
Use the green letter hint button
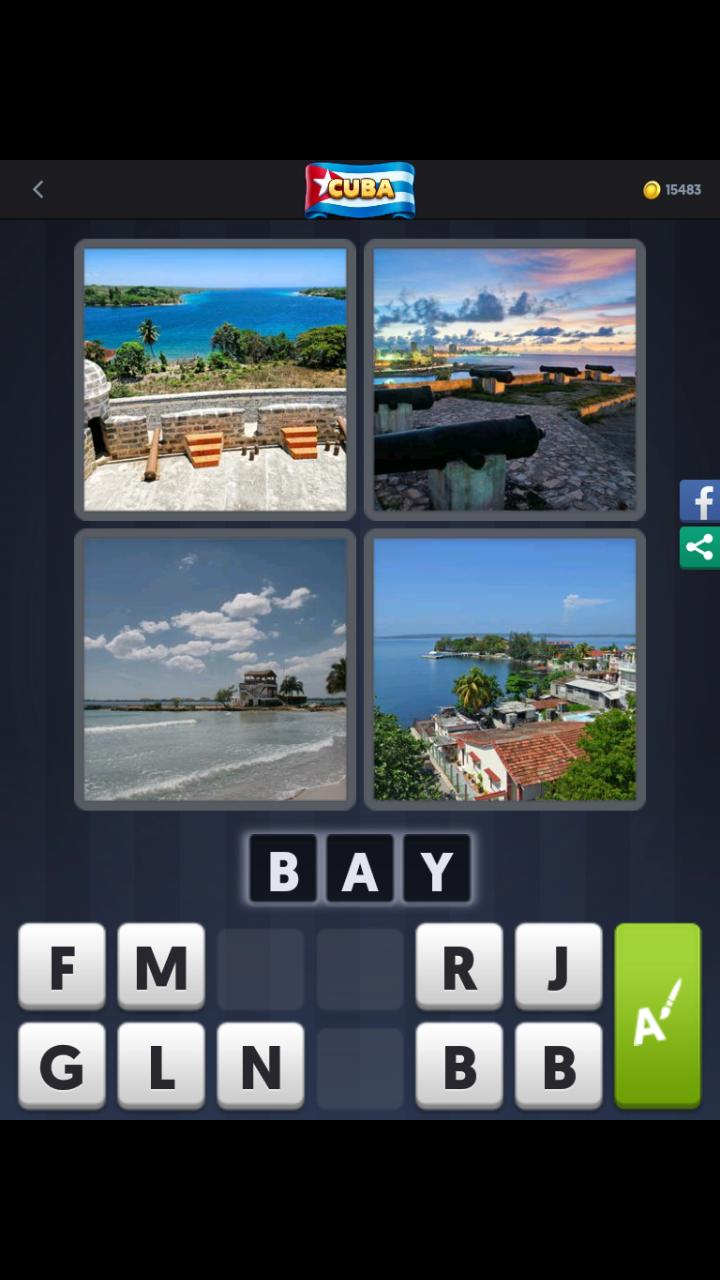click(x=657, y=1015)
